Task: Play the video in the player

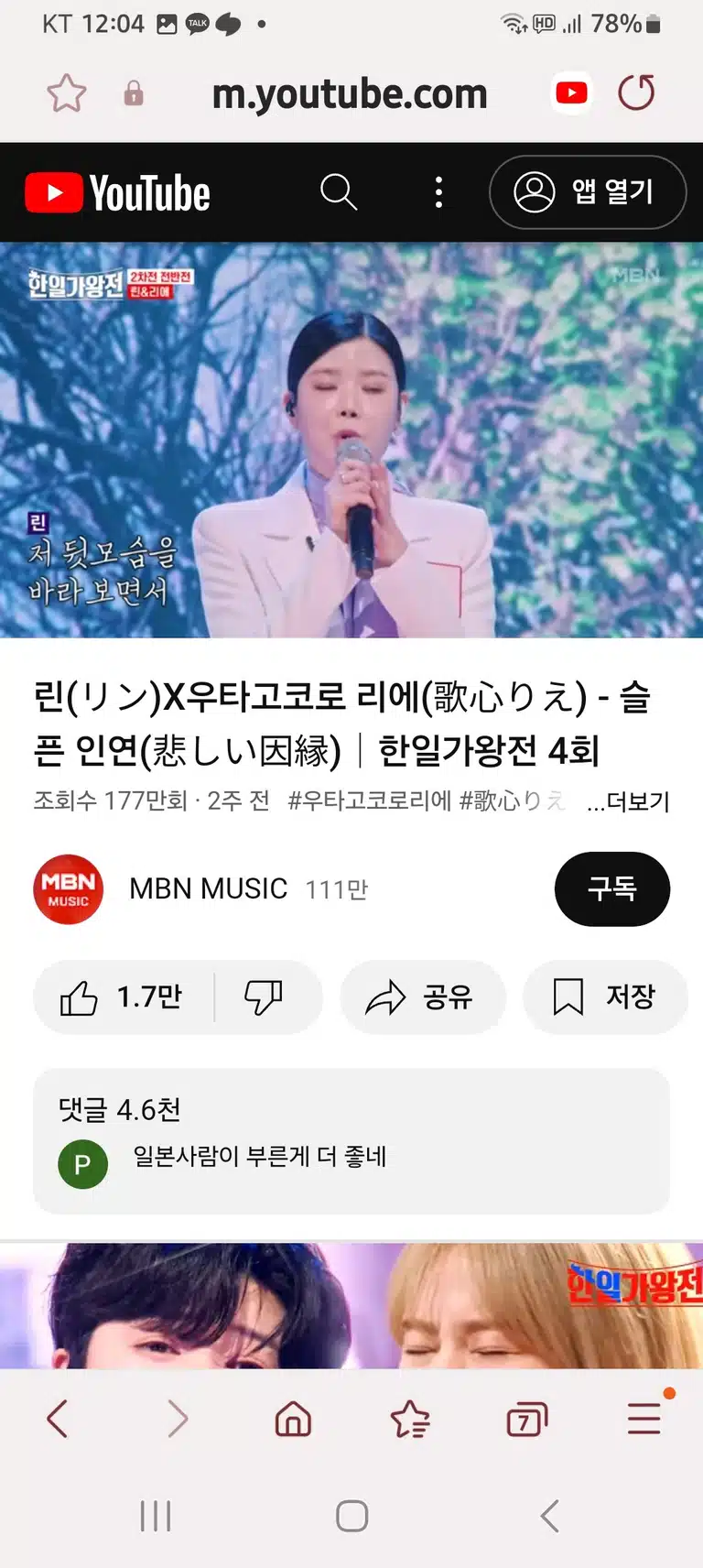Action: coord(351,440)
